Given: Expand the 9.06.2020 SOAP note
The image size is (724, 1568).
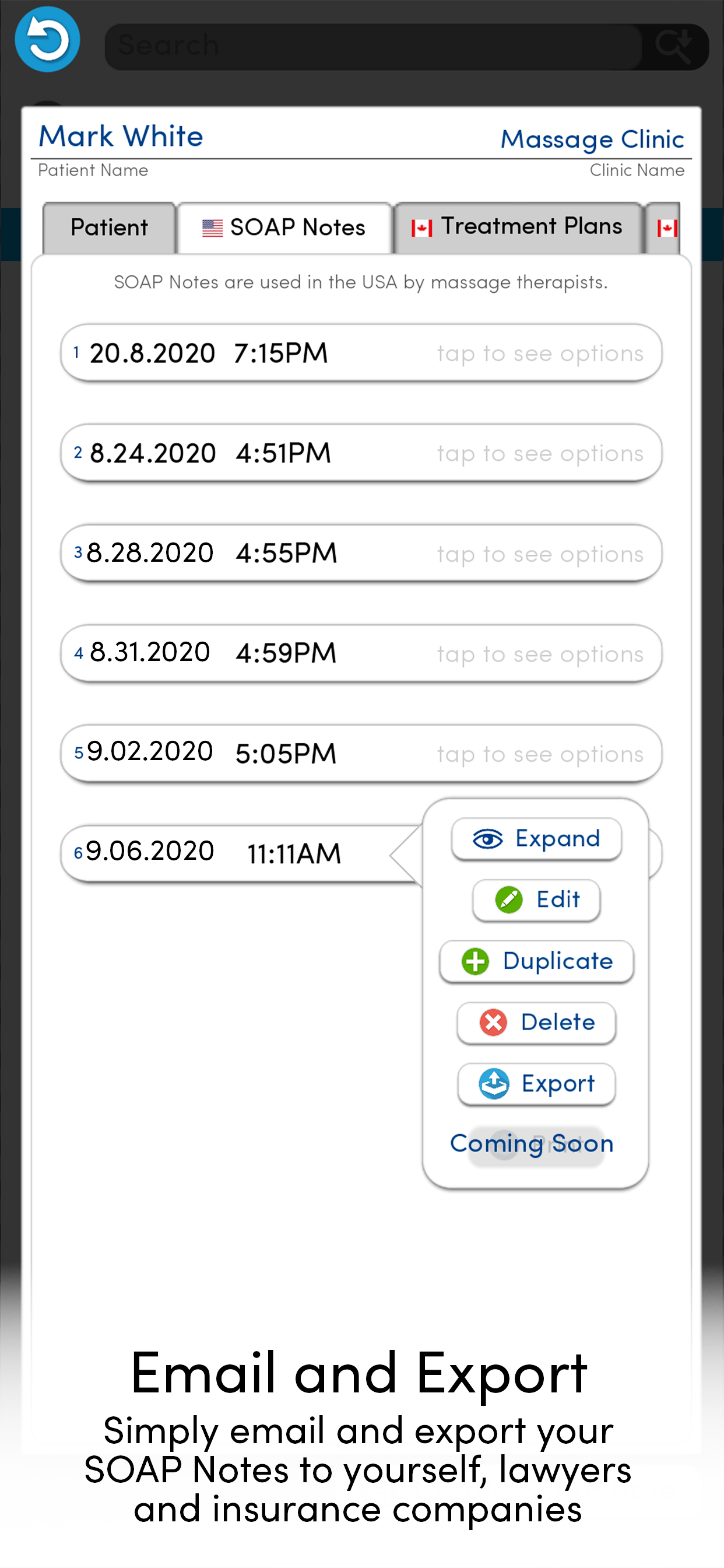Looking at the screenshot, I should tap(536, 839).
